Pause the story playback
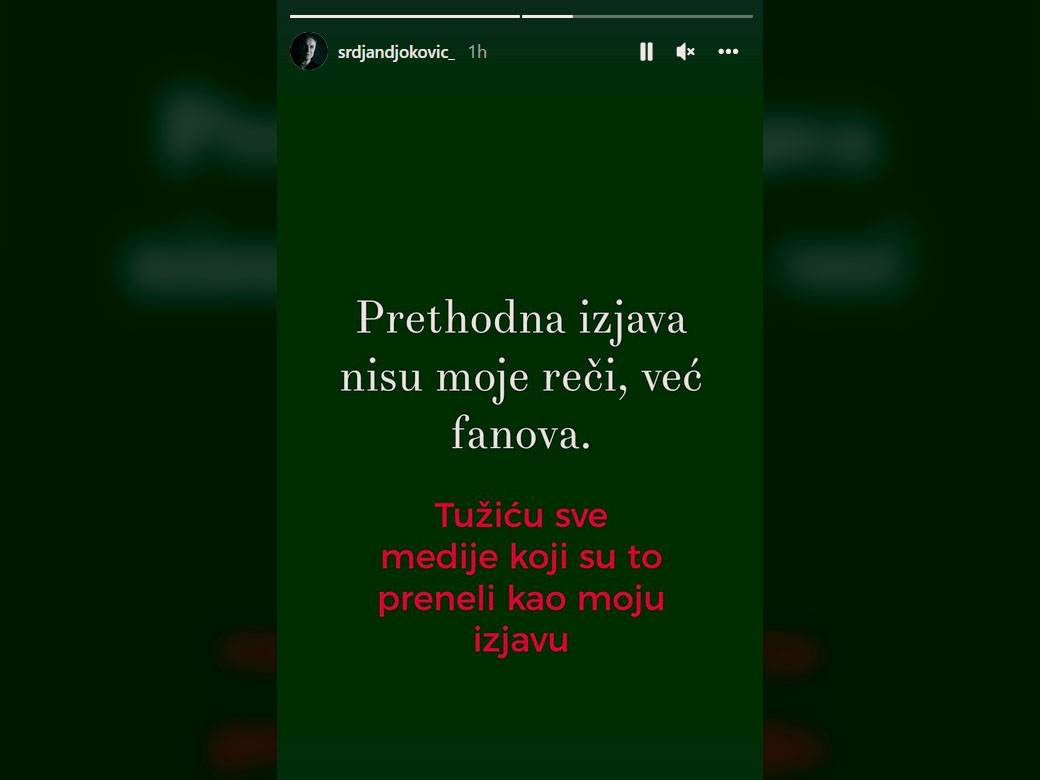 click(646, 52)
